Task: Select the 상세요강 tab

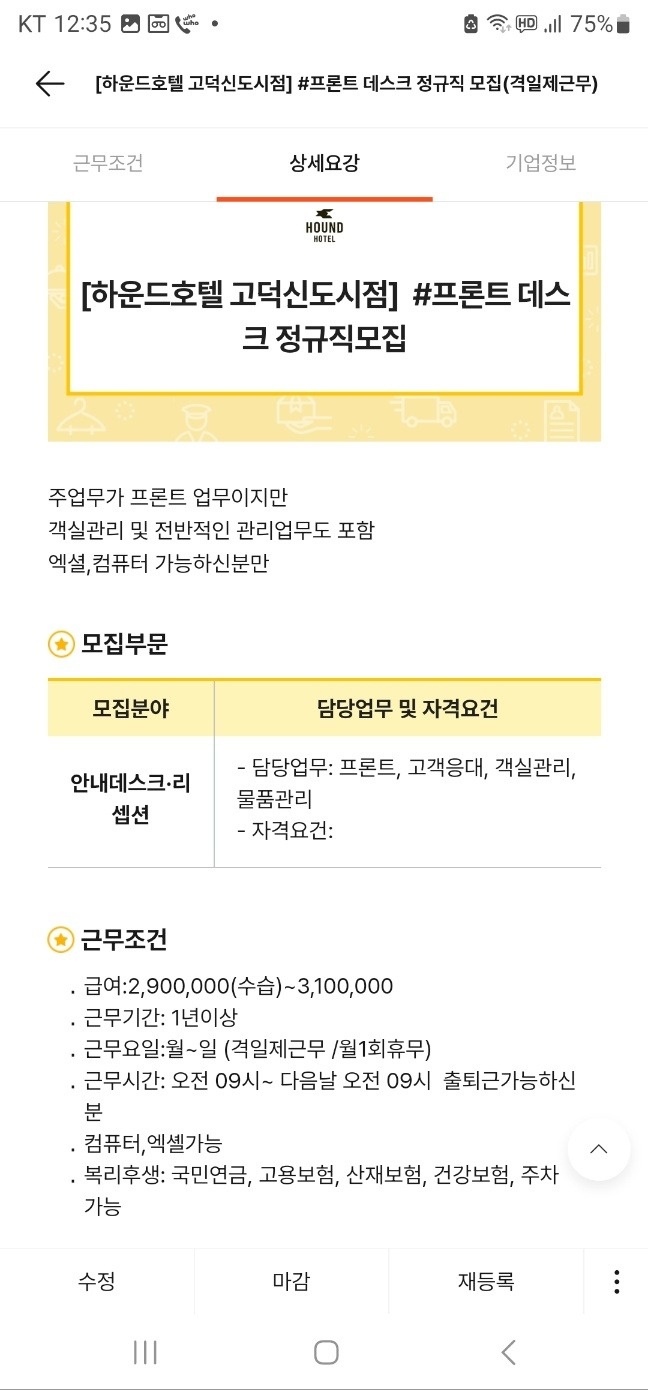Action: point(324,164)
